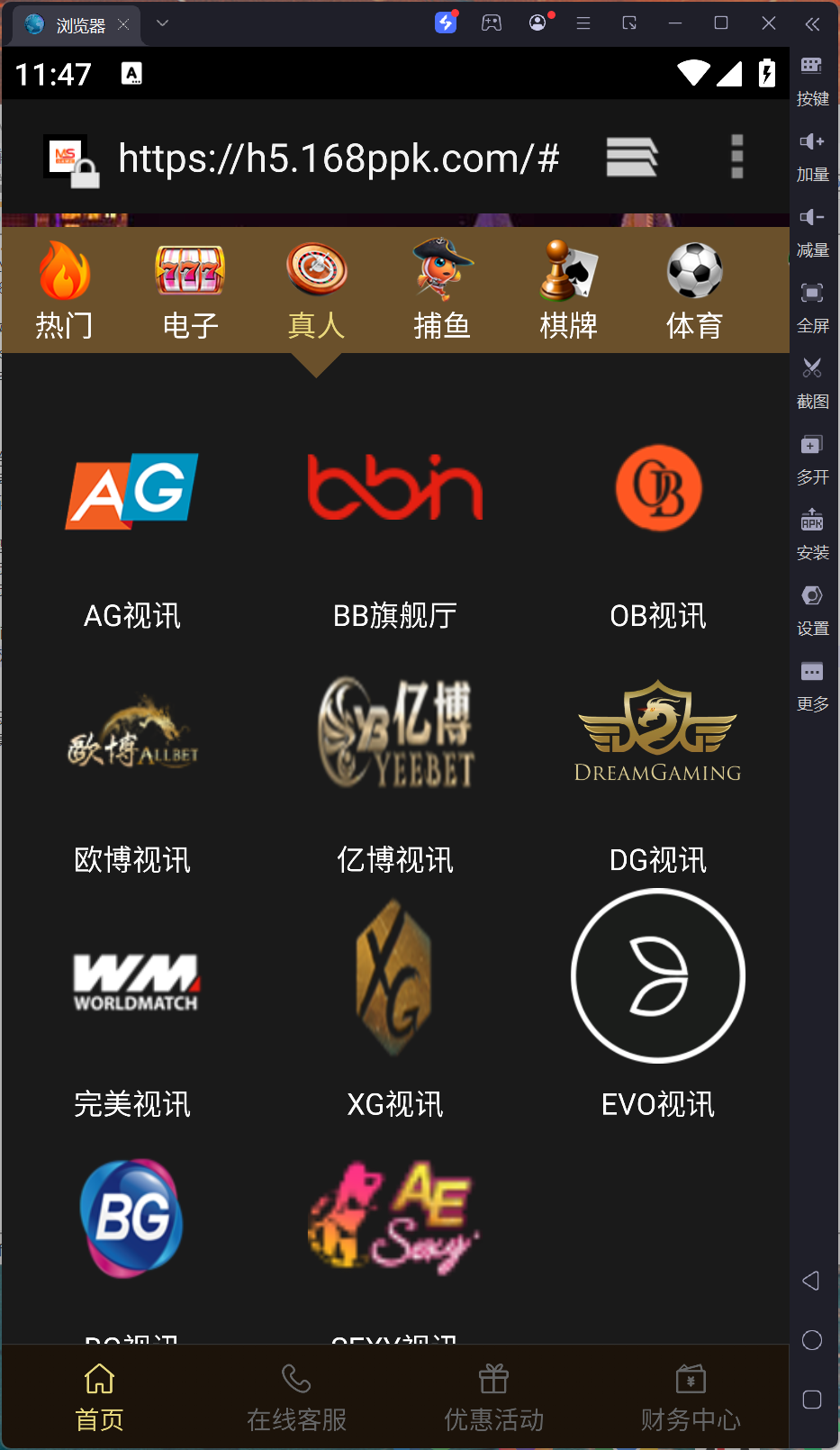Open 优惠活动 promotions in bottom navigation
This screenshot has height=1450, width=840.
coord(493,1394)
